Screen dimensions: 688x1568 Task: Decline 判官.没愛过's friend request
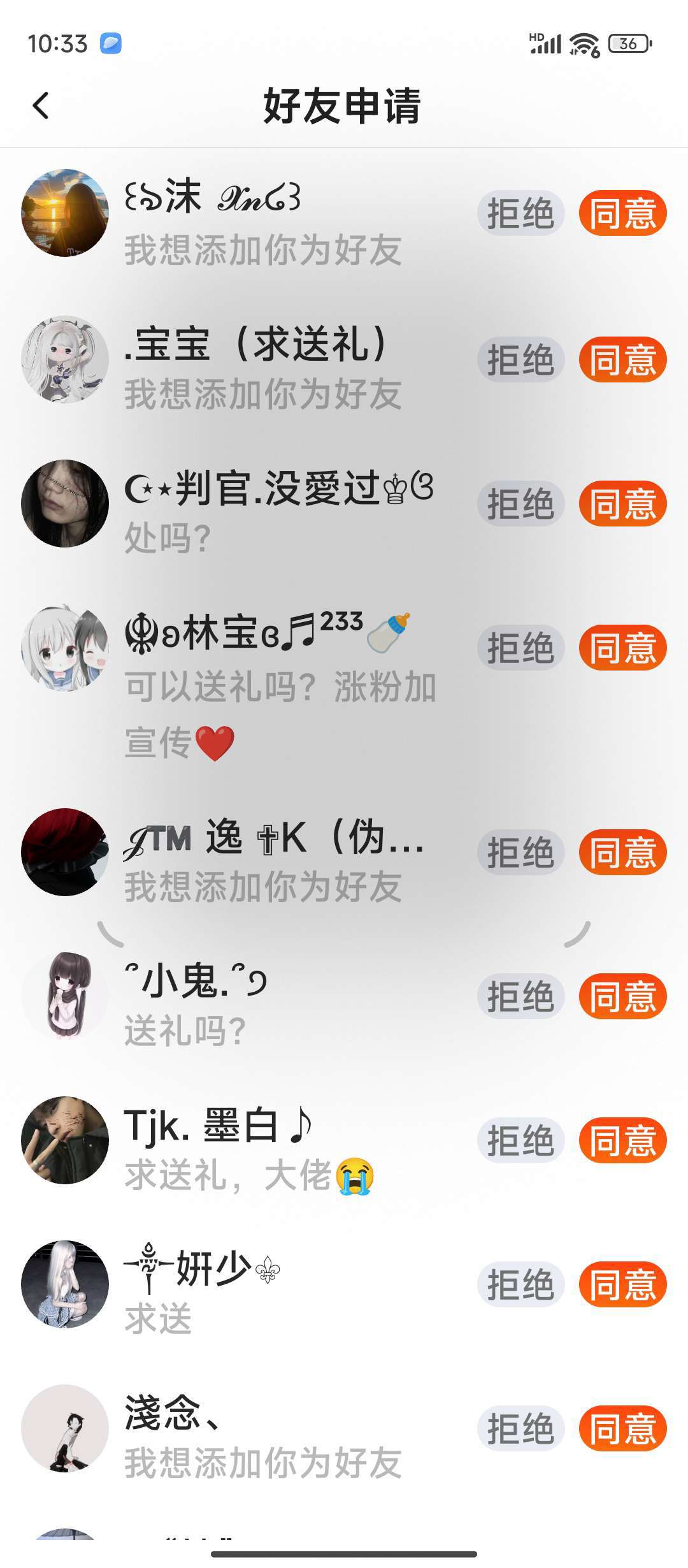point(520,504)
